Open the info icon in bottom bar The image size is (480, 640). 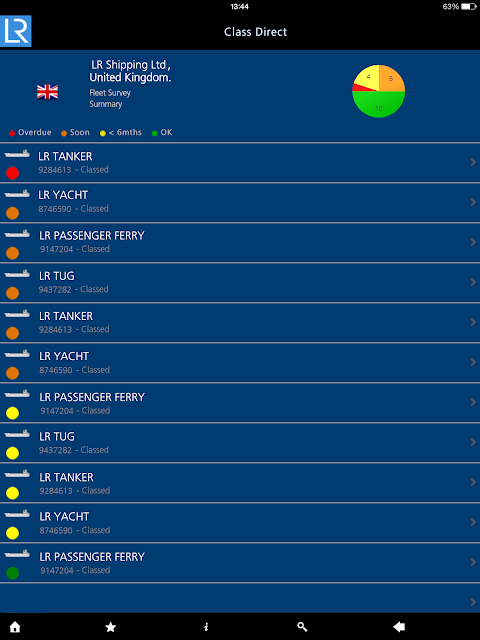click(x=206, y=627)
